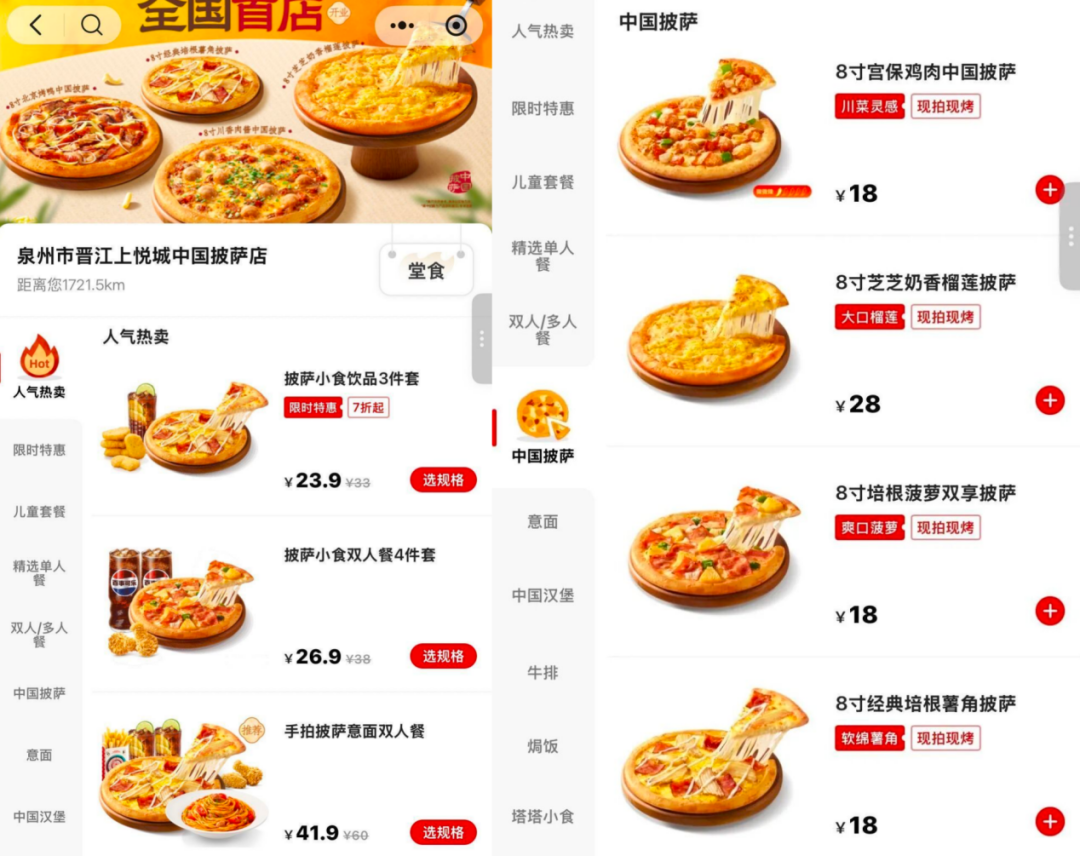This screenshot has width=1080, height=856.
Task: Add 8寸宫保鸡肉中国披萨 to the cart
Action: click(x=1049, y=190)
